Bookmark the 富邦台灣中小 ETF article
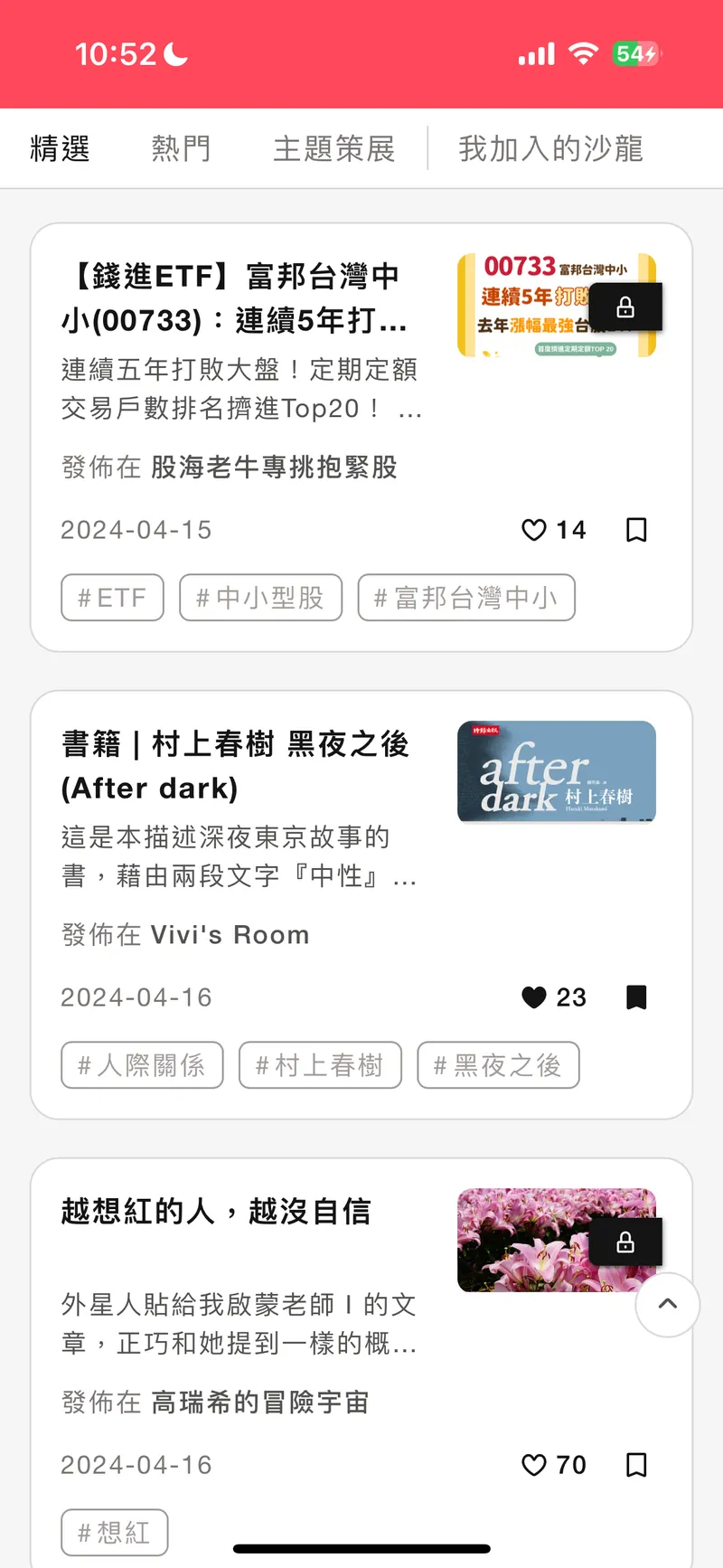Viewport: 723px width, 1568px height. pos(636,530)
